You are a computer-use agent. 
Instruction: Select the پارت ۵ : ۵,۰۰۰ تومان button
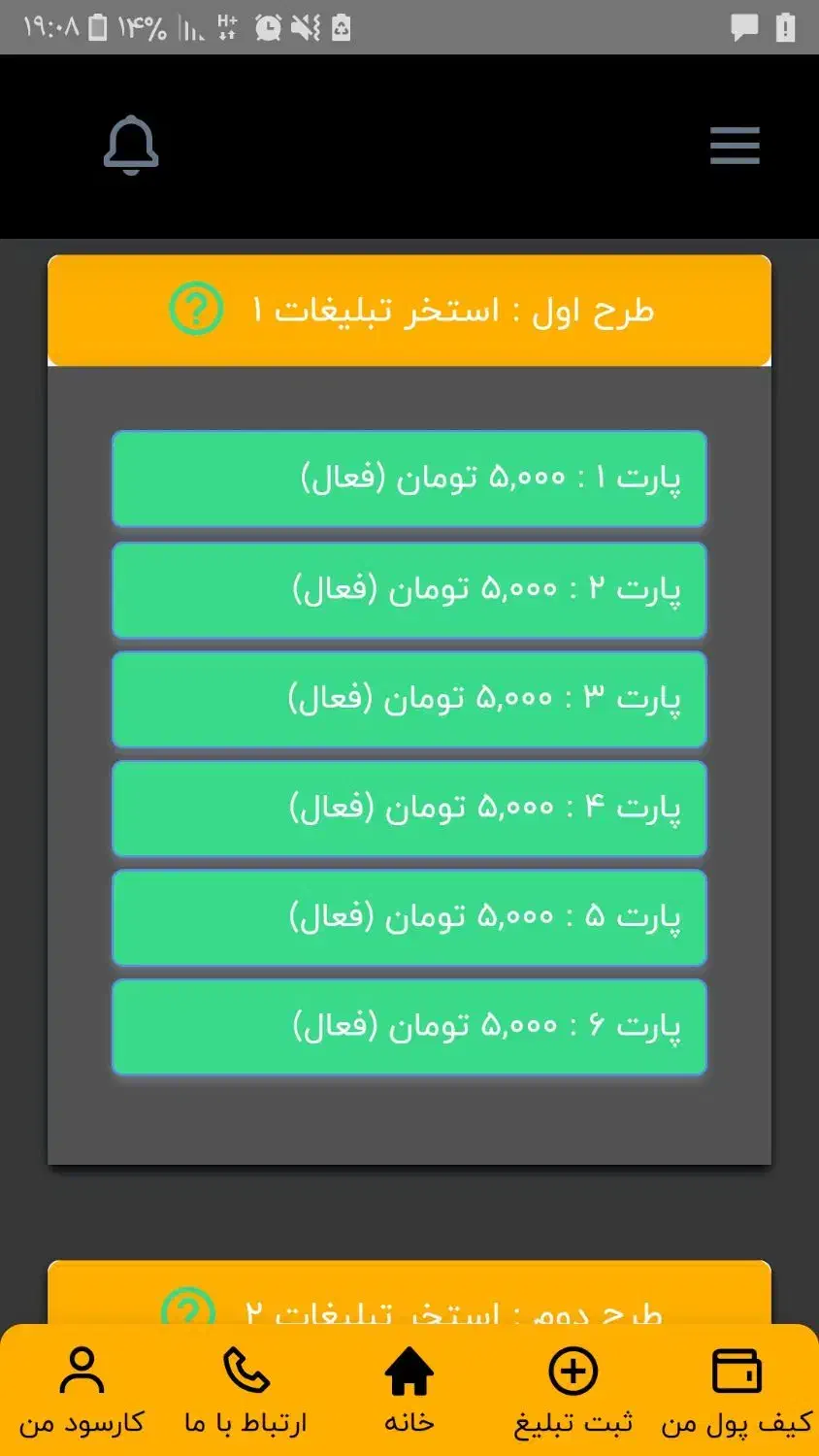tap(409, 917)
